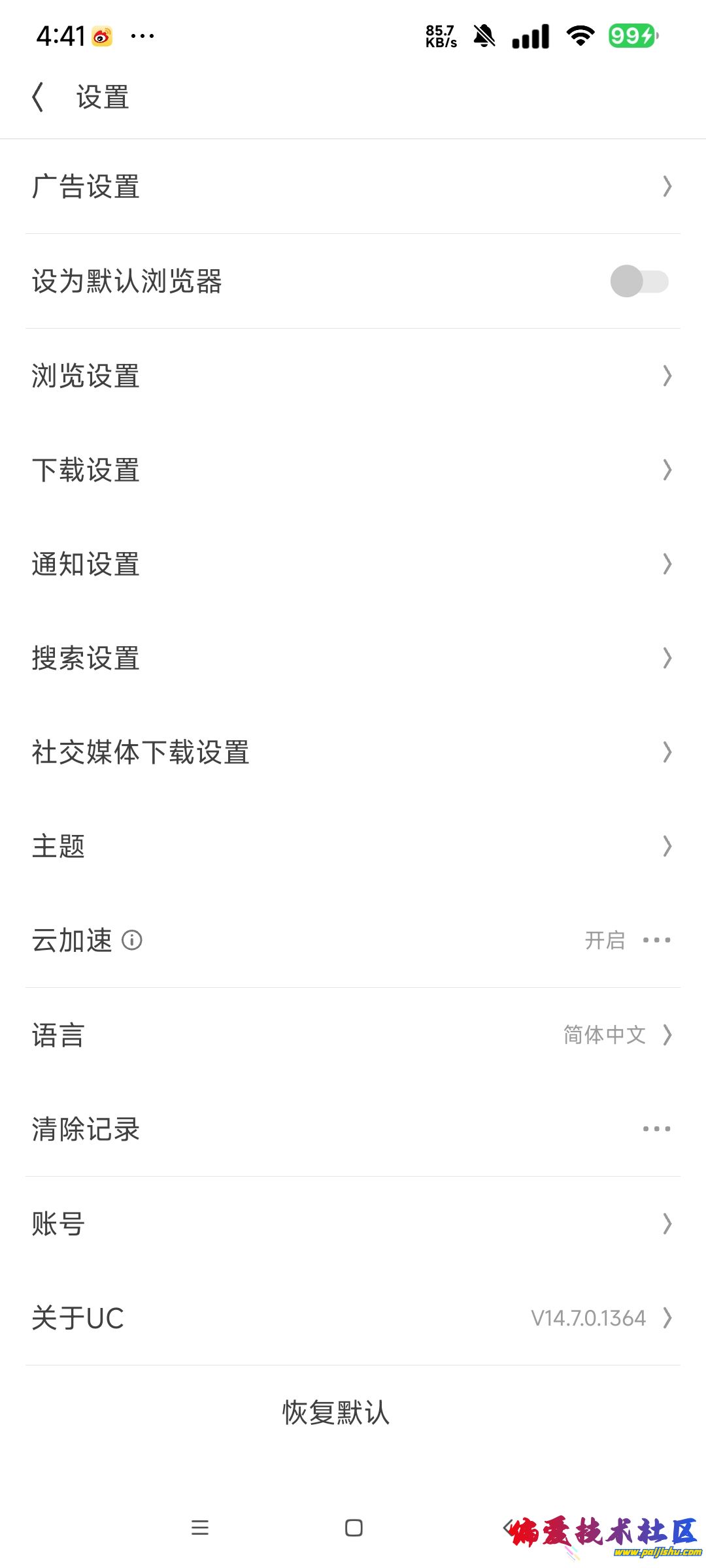Open 搜索设置 row

353,658
